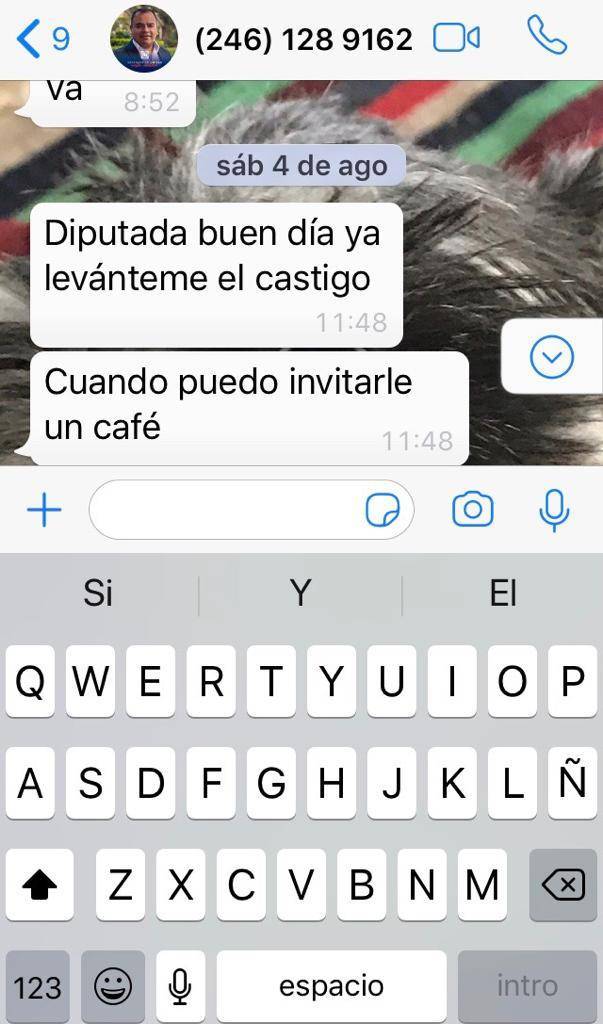Choose the 'Si' keyboard suggestion
Image resolution: width=603 pixels, height=1024 pixels.
click(x=98, y=594)
